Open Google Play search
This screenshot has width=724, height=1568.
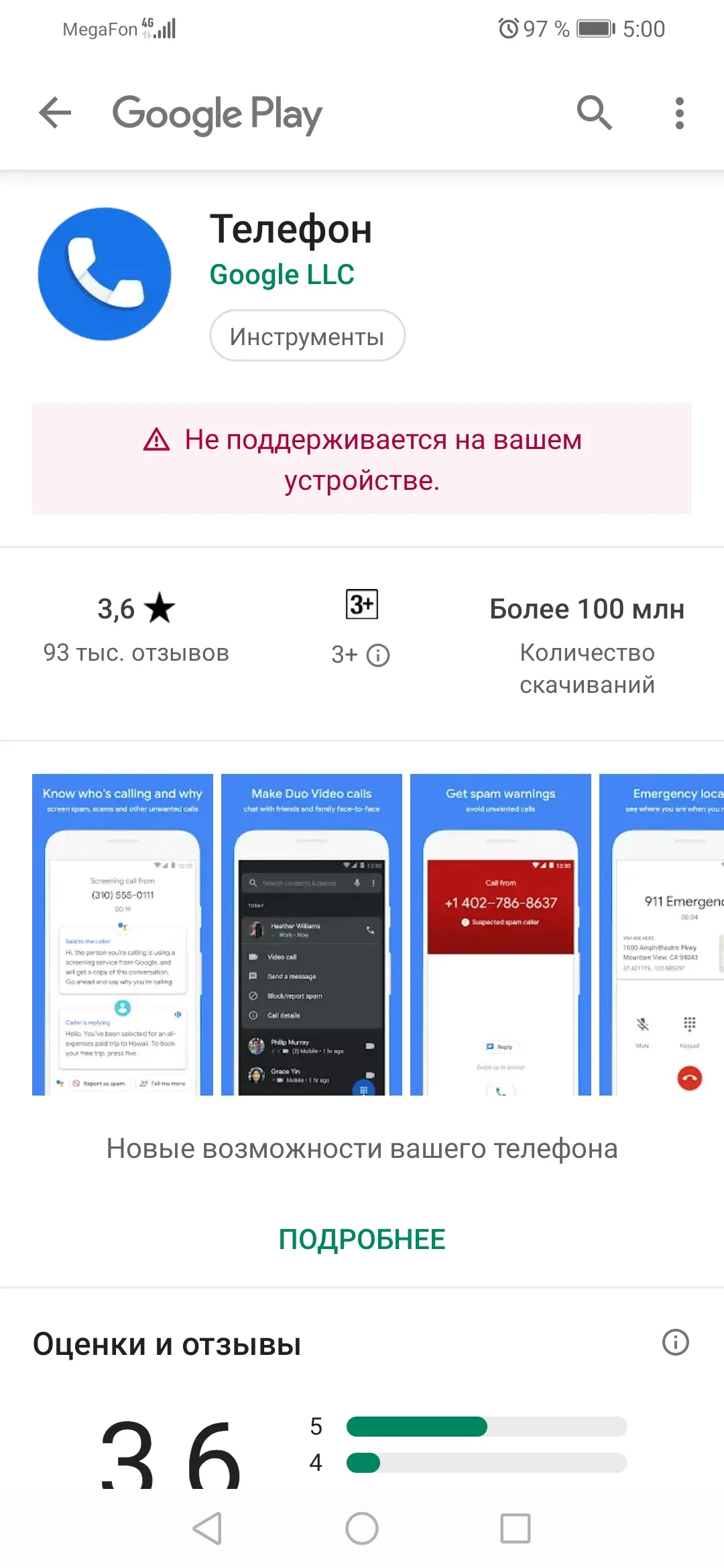pos(595,113)
